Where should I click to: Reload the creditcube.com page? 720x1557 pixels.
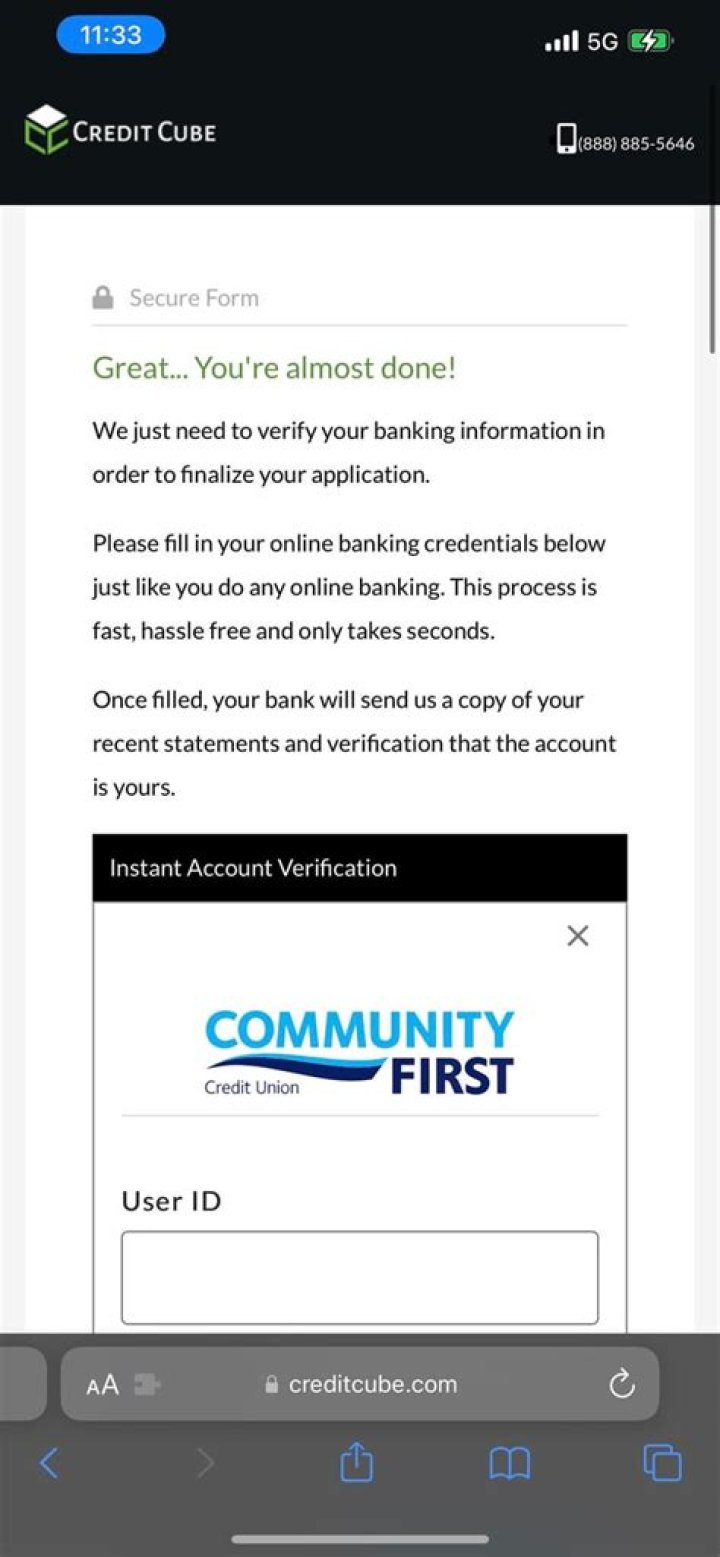(622, 1385)
